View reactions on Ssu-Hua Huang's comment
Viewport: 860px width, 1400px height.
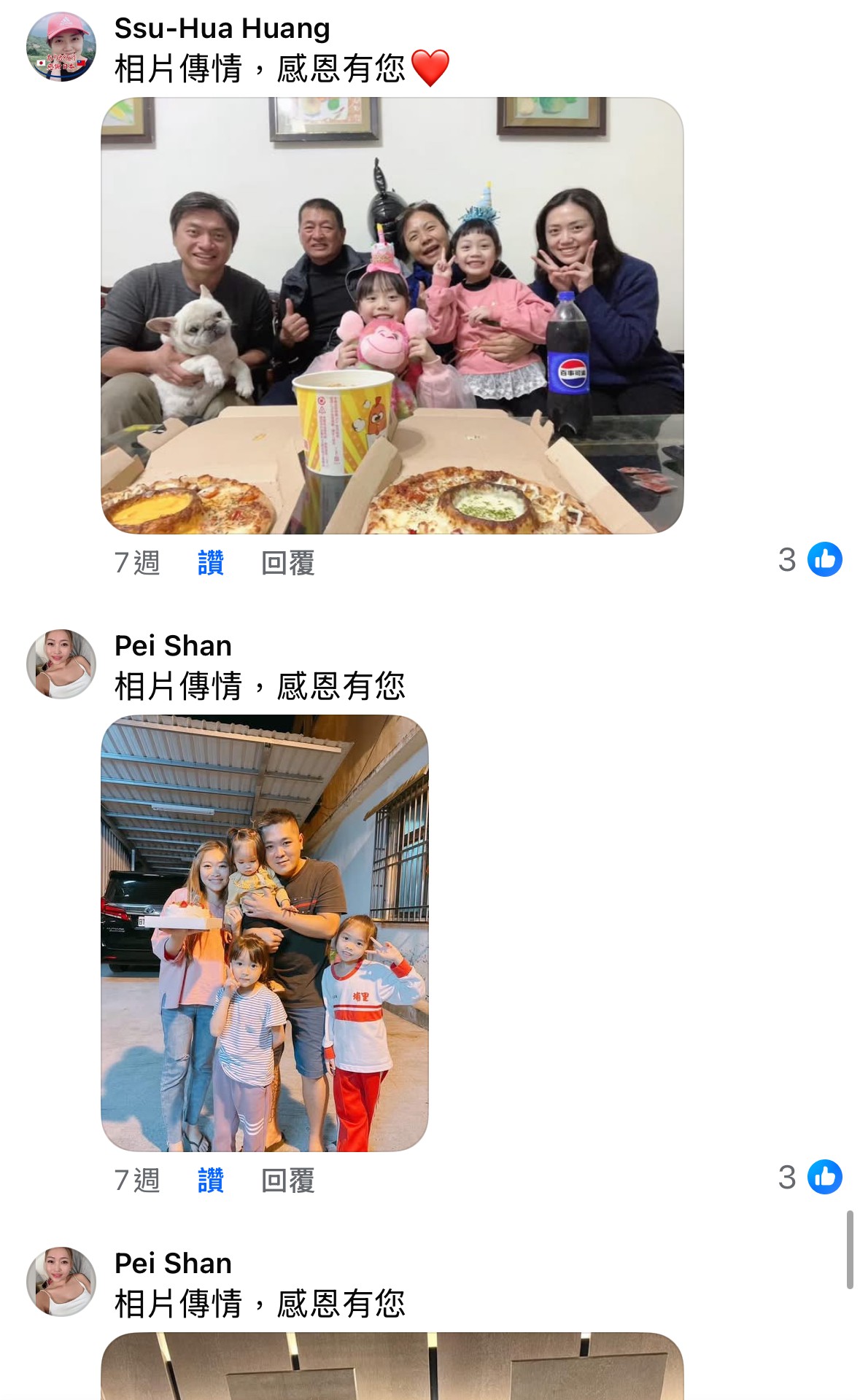coord(810,560)
